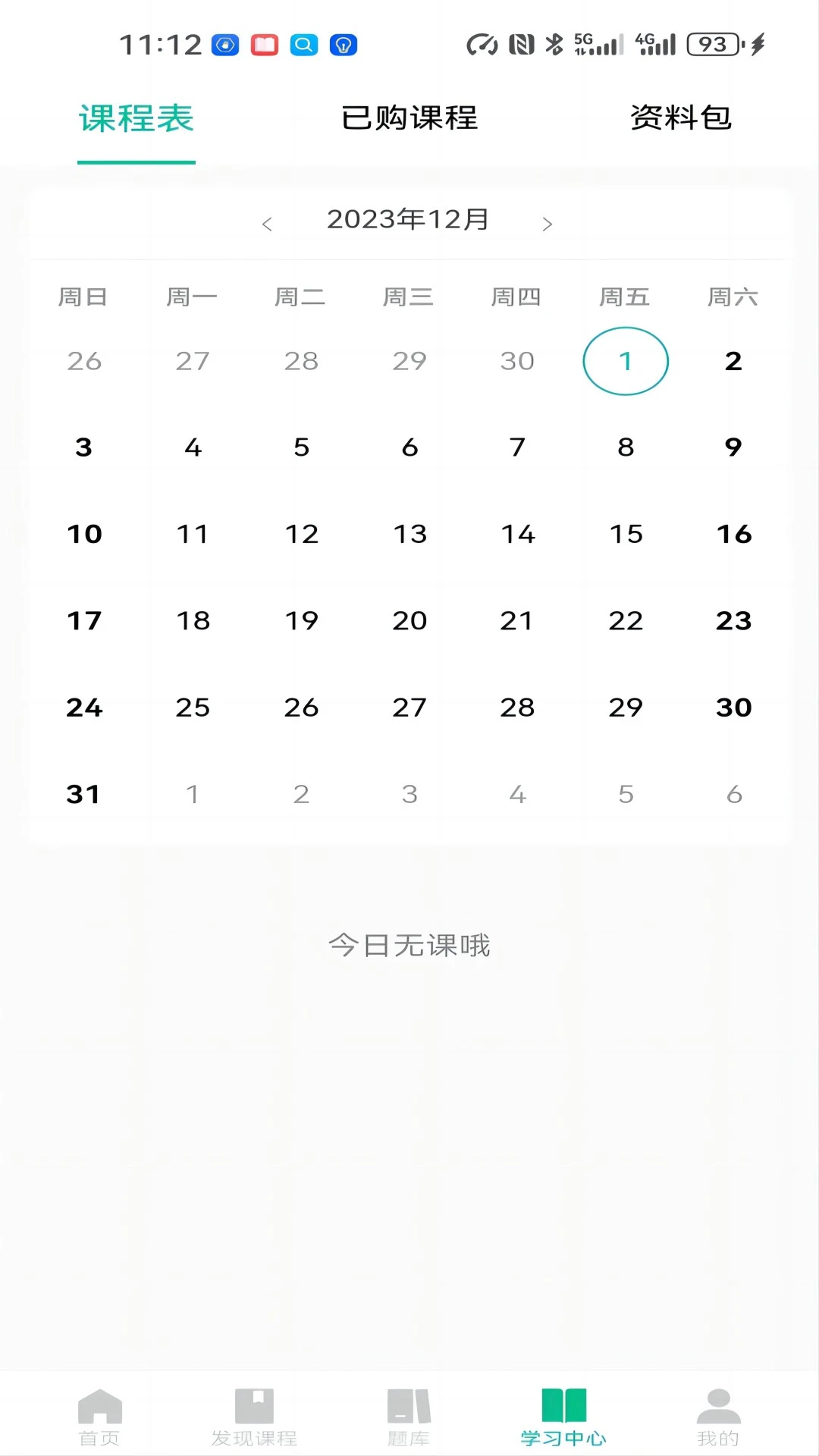Tap the 今日无课哦 message text
Image resolution: width=819 pixels, height=1456 pixels.
pos(409,945)
